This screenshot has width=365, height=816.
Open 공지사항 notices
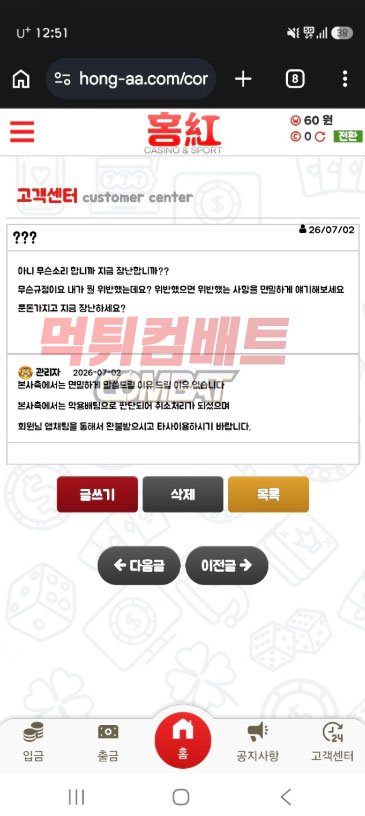(x=258, y=743)
